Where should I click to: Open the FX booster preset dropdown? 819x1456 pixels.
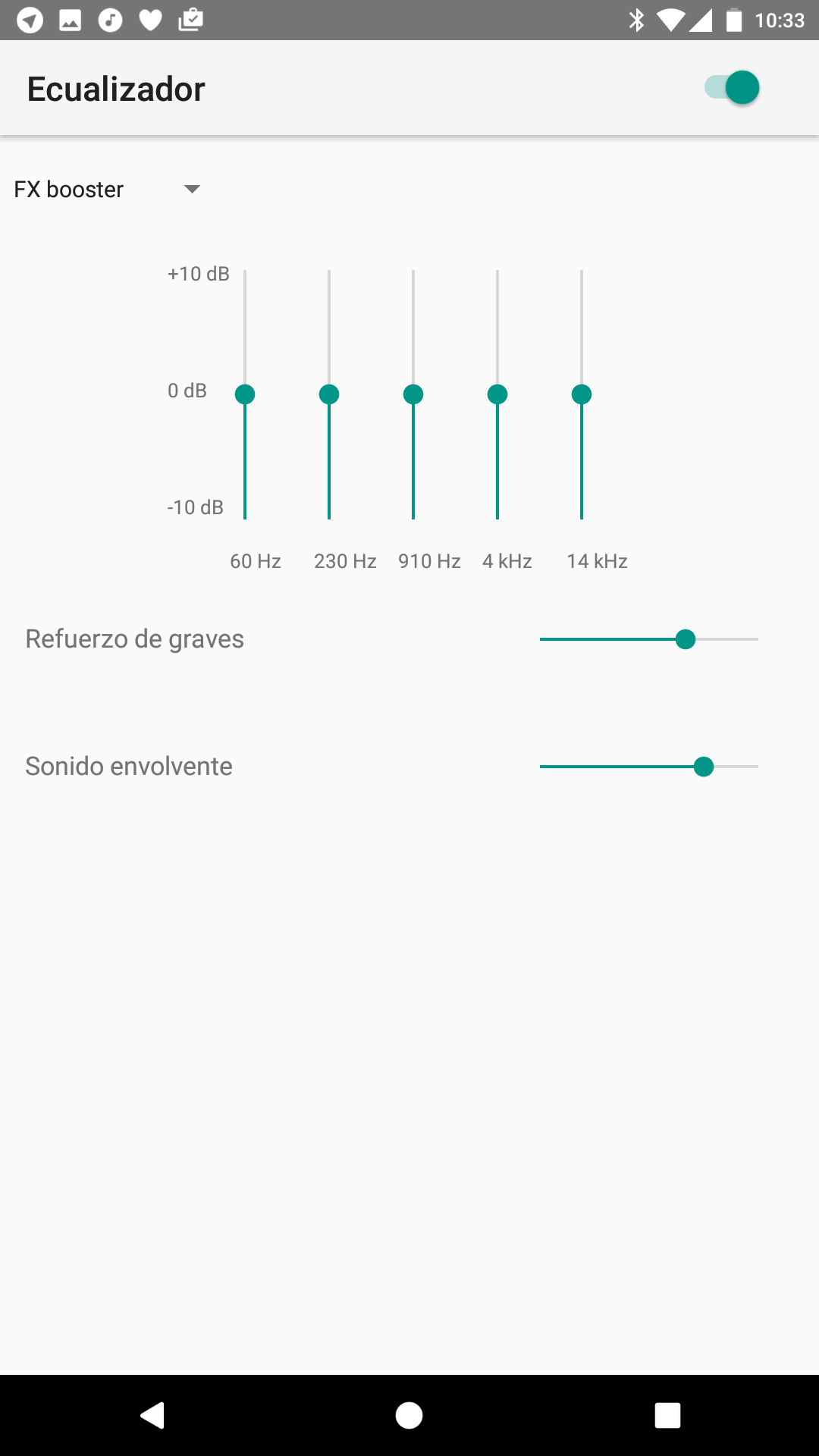tap(110, 189)
